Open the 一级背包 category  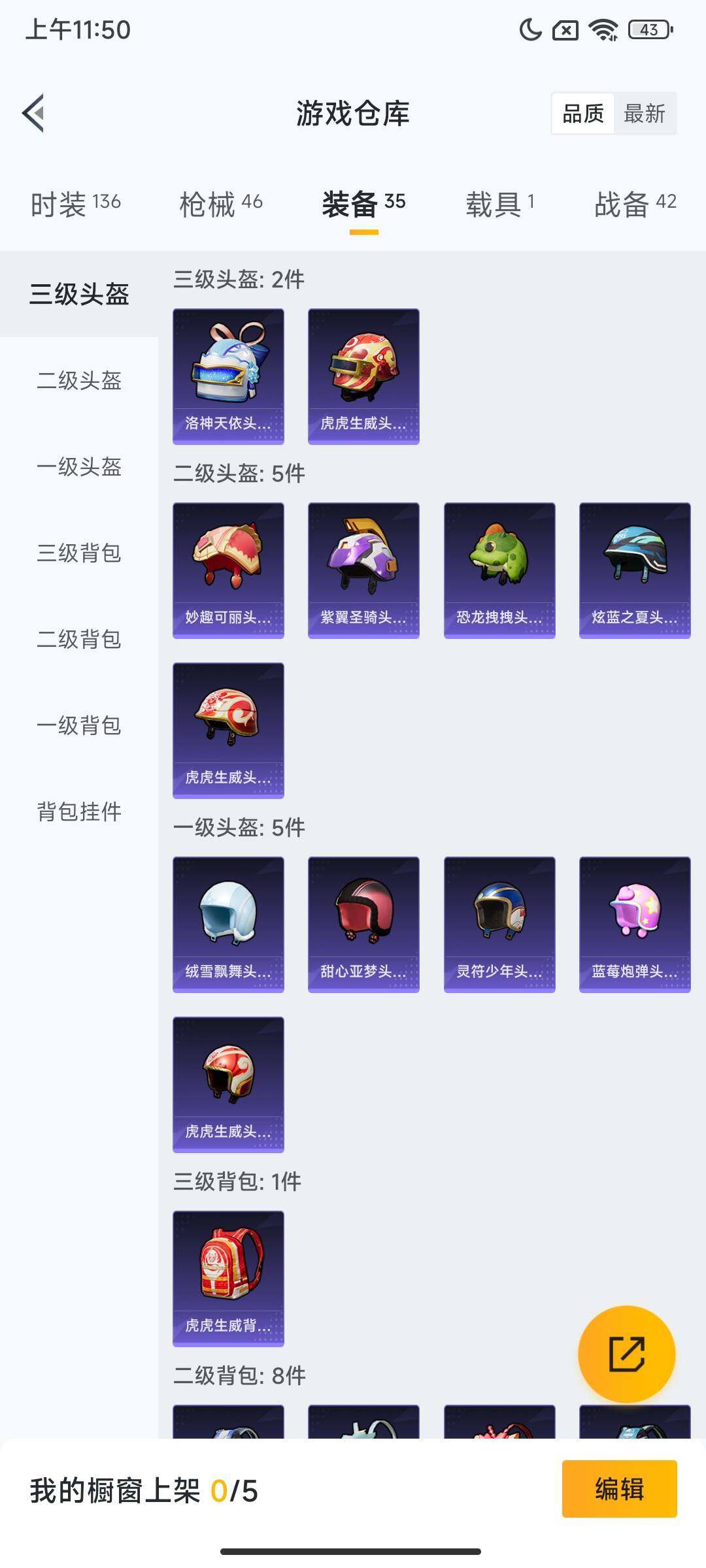point(79,725)
